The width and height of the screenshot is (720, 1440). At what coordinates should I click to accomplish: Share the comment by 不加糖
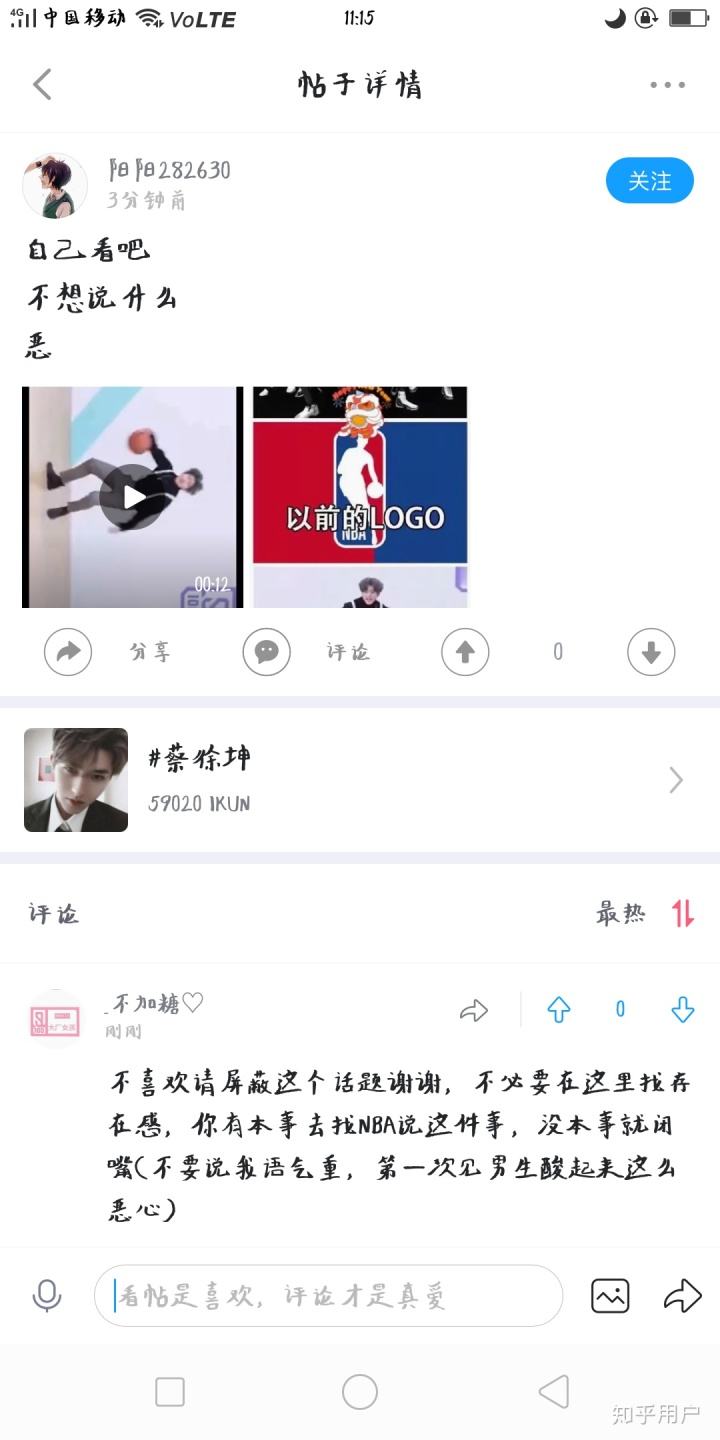pyautogui.click(x=474, y=1010)
